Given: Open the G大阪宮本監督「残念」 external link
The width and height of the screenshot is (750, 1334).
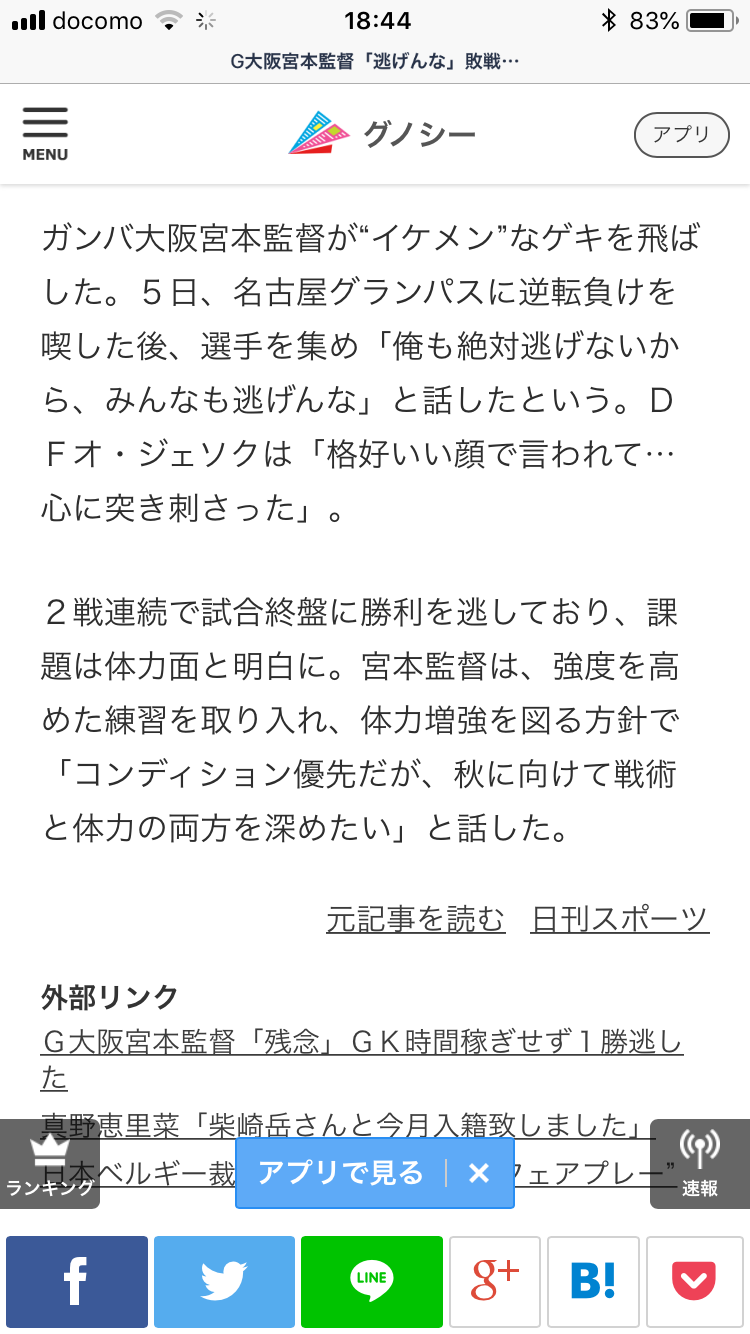Looking at the screenshot, I should pos(362,1059).
